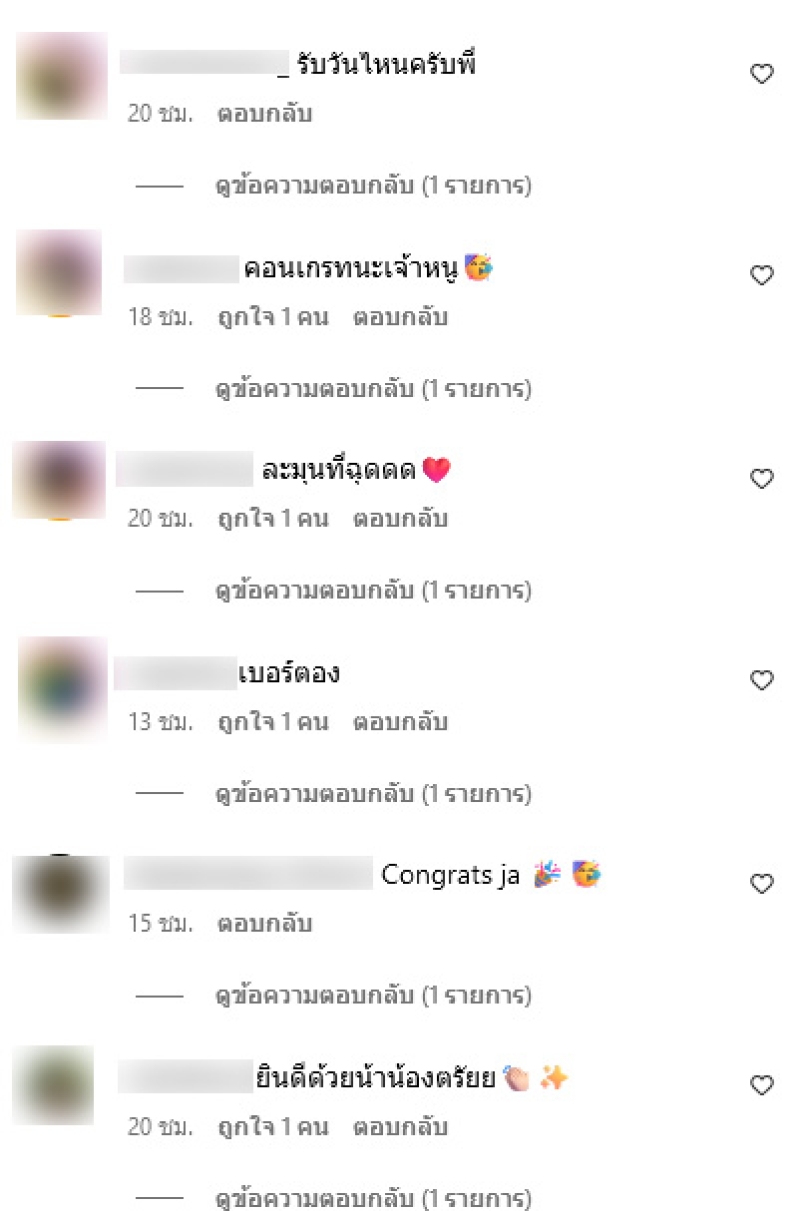The height and width of the screenshot is (1211, 800).
Task: Reply to the comment 'รับวันไหนครับพี่'
Action: point(264,114)
